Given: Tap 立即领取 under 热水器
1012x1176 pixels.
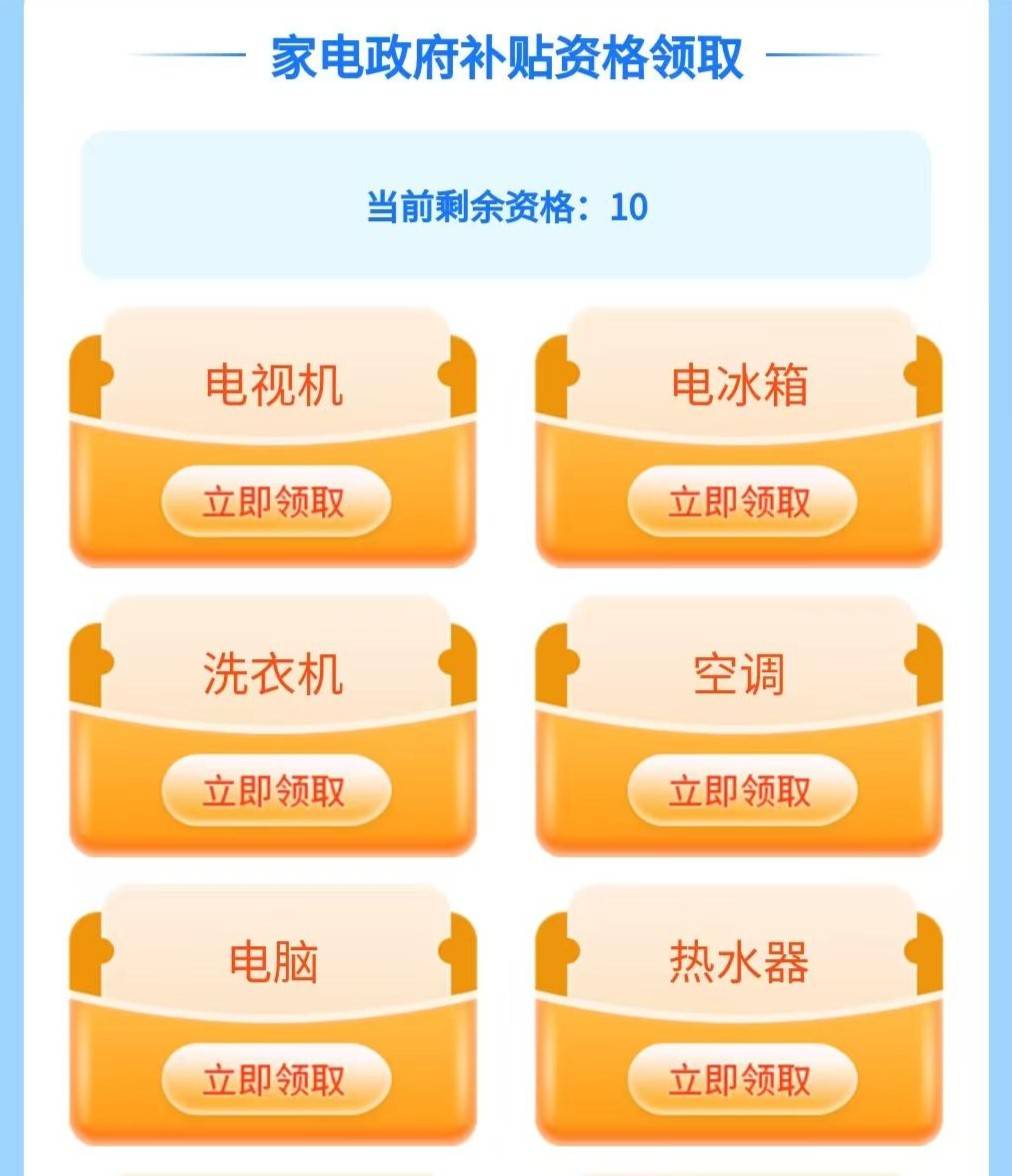Looking at the screenshot, I should [x=741, y=1080].
